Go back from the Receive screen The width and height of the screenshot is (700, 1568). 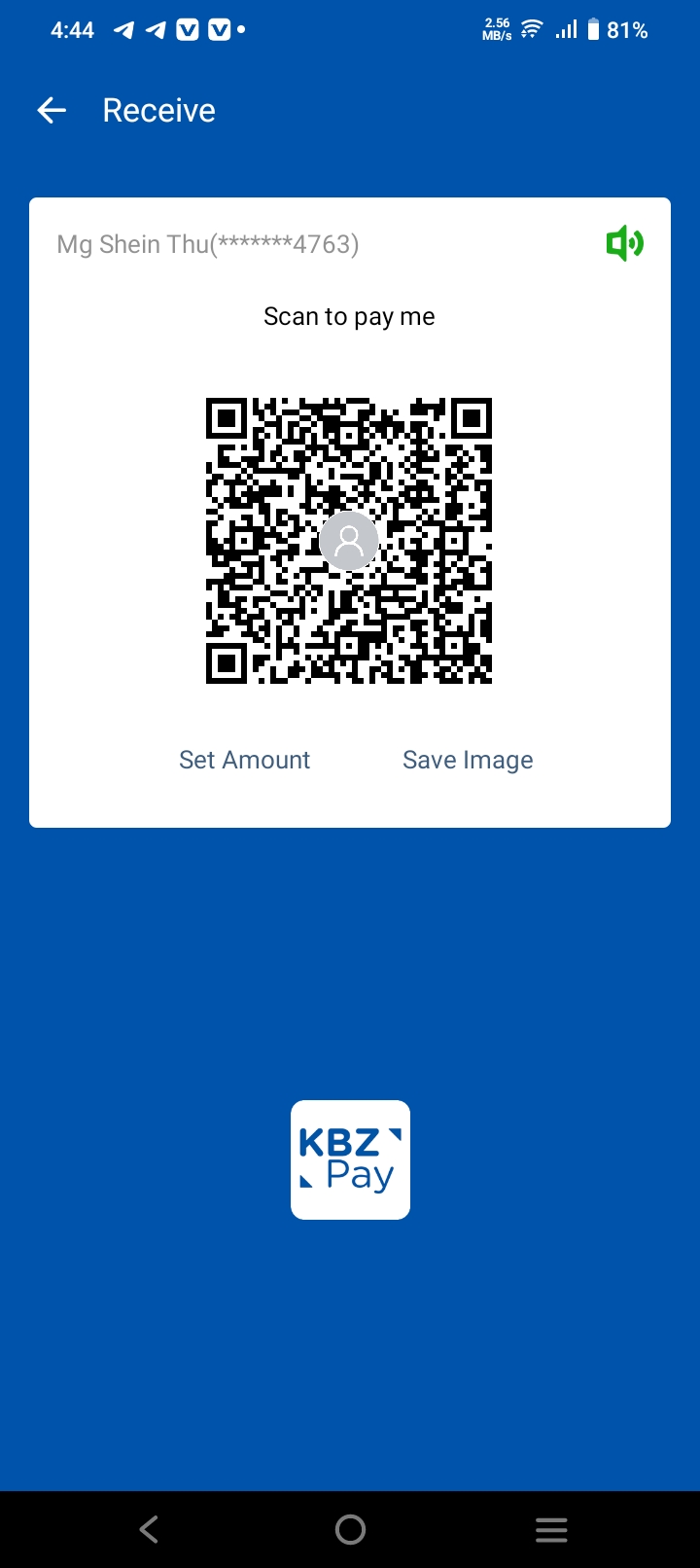pos(52,111)
